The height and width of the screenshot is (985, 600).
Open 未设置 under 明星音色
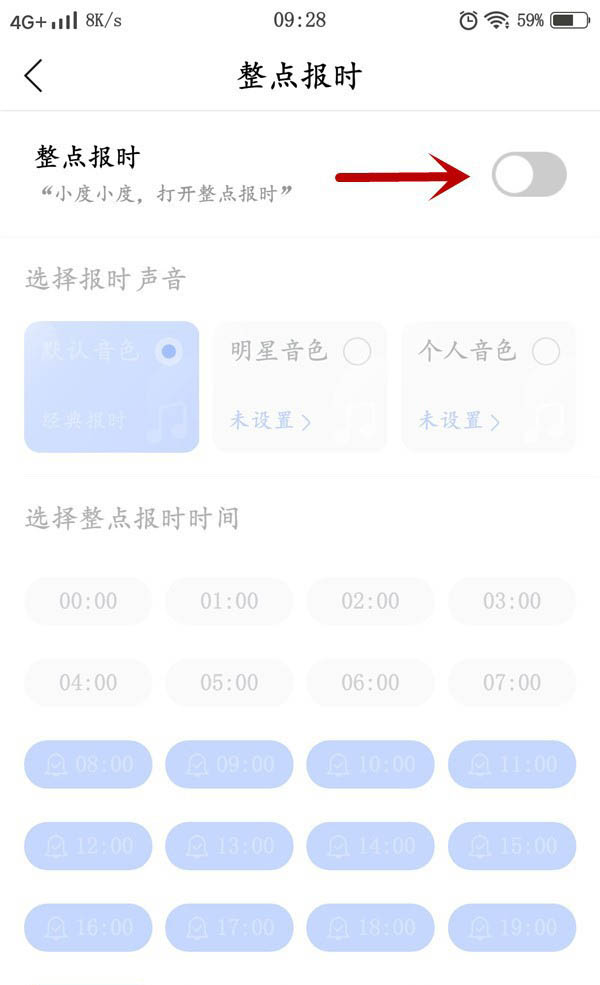click(270, 420)
